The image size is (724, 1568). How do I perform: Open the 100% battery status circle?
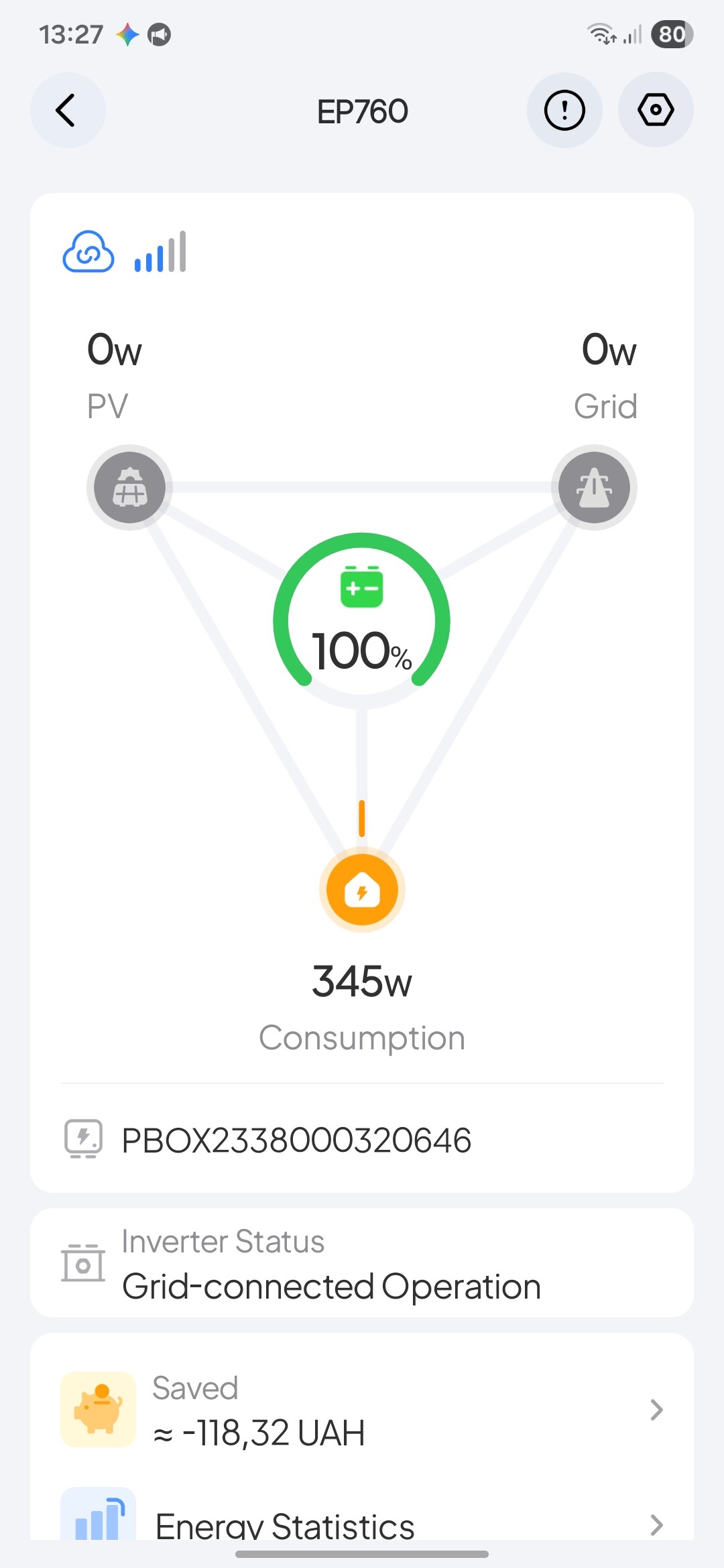(x=362, y=621)
